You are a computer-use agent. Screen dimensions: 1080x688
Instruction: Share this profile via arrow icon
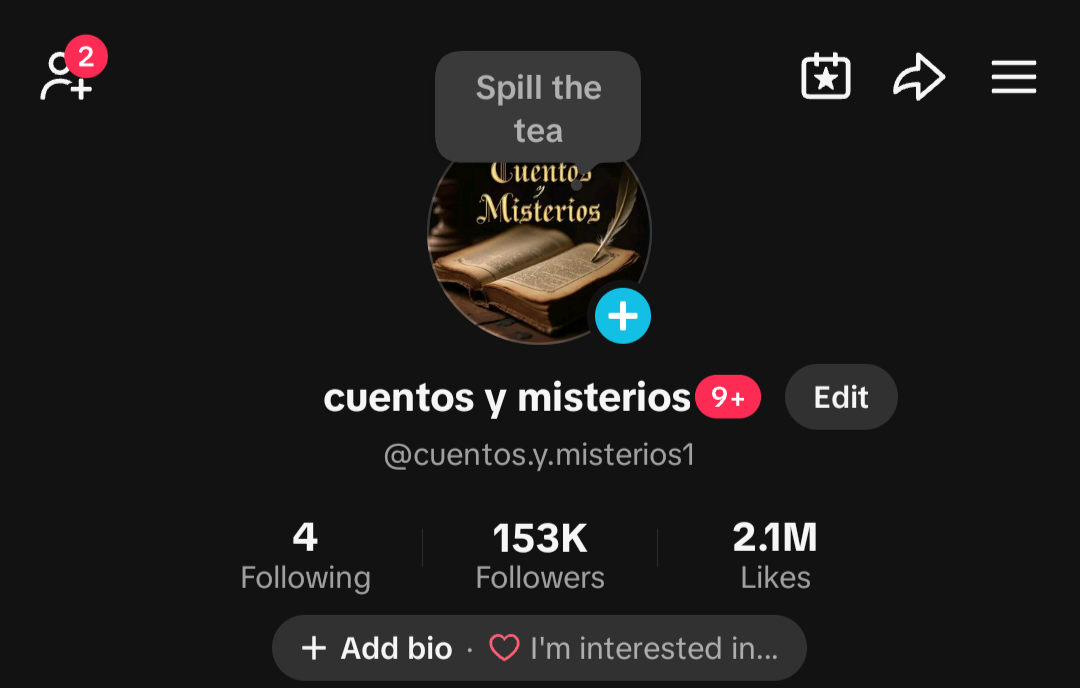click(x=919, y=77)
